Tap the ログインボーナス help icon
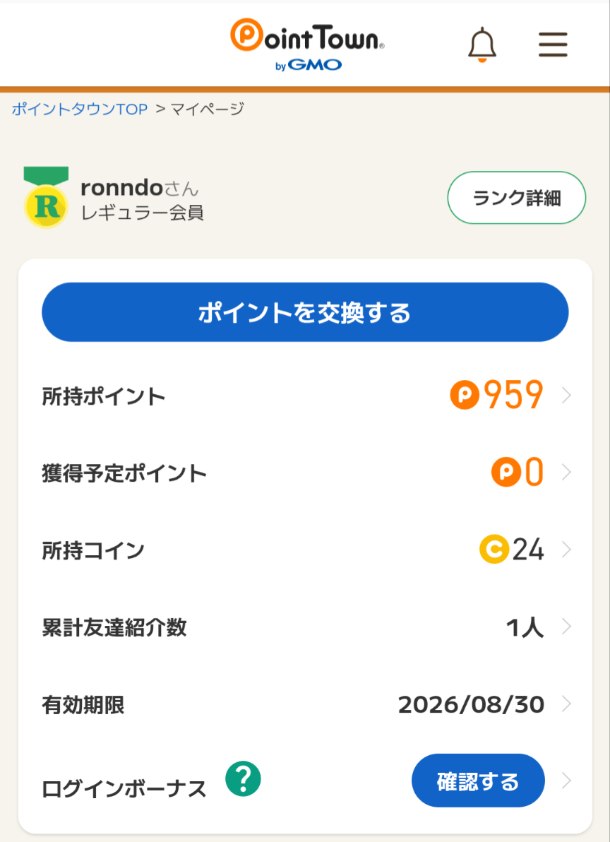610x842 pixels. point(243,779)
